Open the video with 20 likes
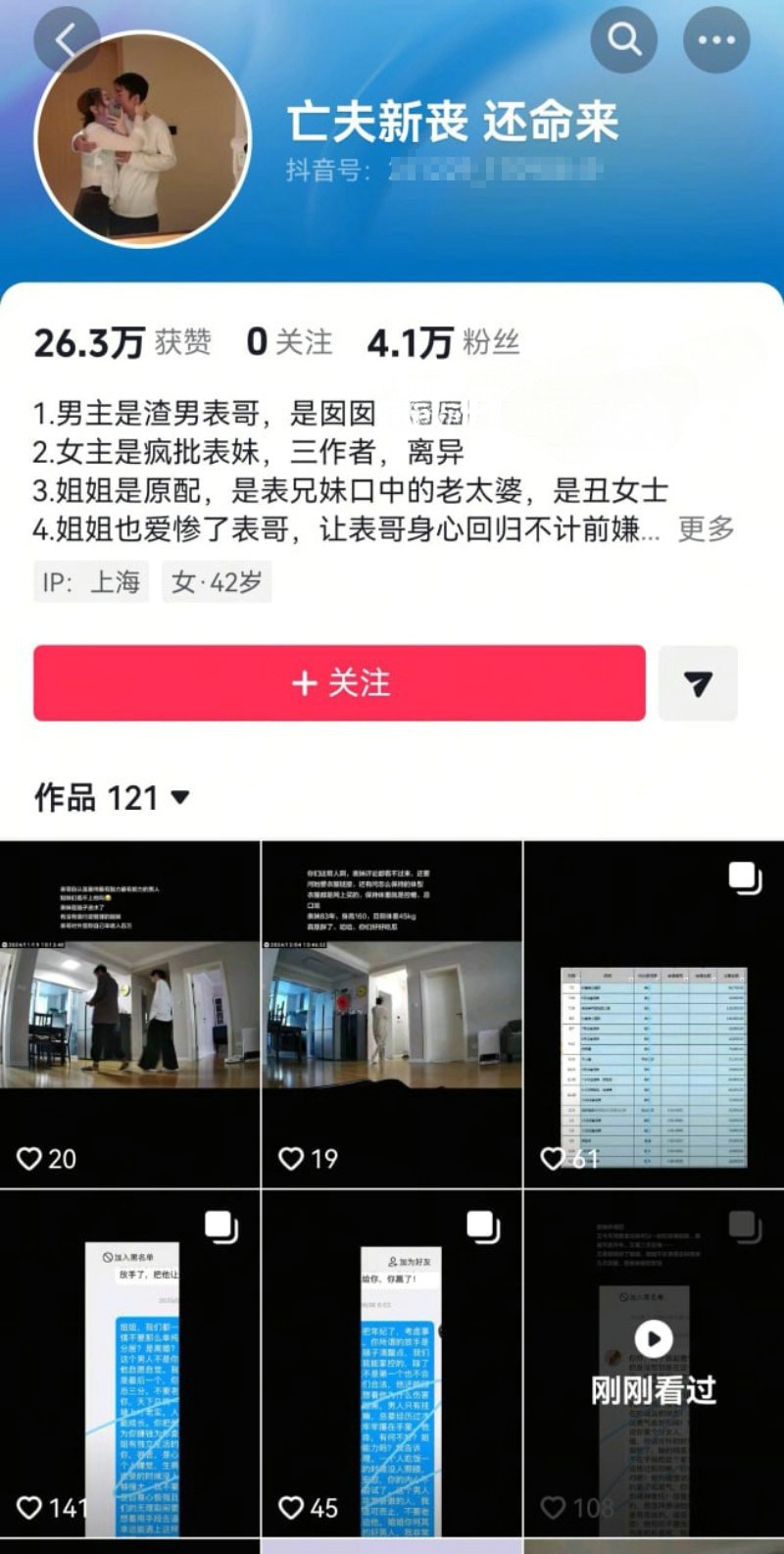This screenshot has width=784, height=1554. coord(130,1015)
